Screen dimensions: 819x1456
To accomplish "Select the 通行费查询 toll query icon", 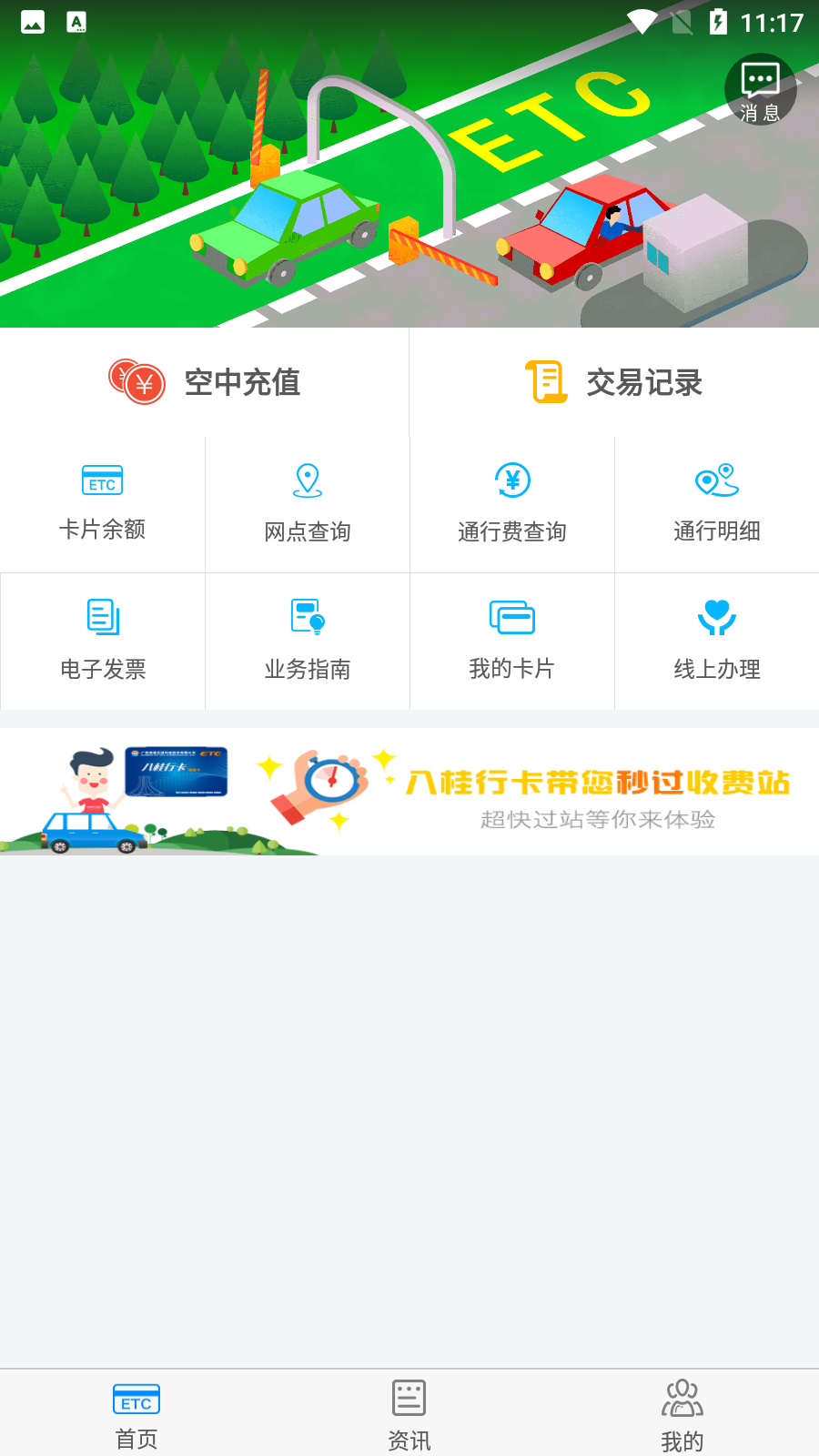I will point(511,503).
